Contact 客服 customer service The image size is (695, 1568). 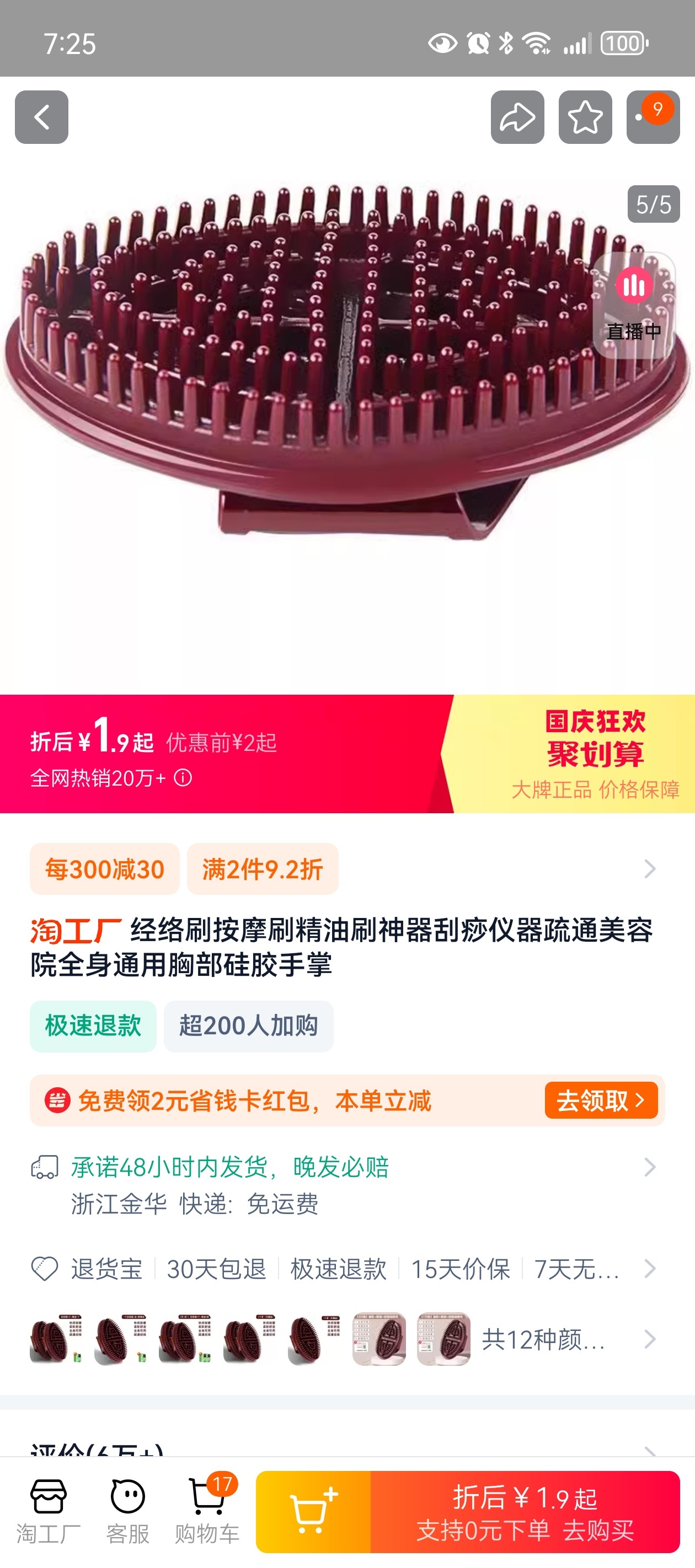pyautogui.click(x=127, y=1511)
